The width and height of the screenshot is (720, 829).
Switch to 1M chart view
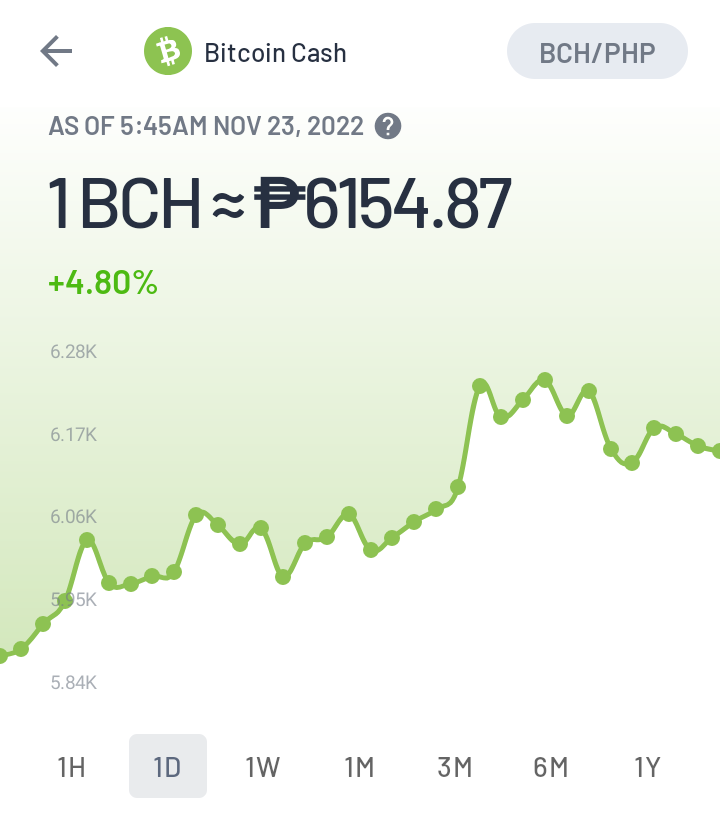pos(359,767)
